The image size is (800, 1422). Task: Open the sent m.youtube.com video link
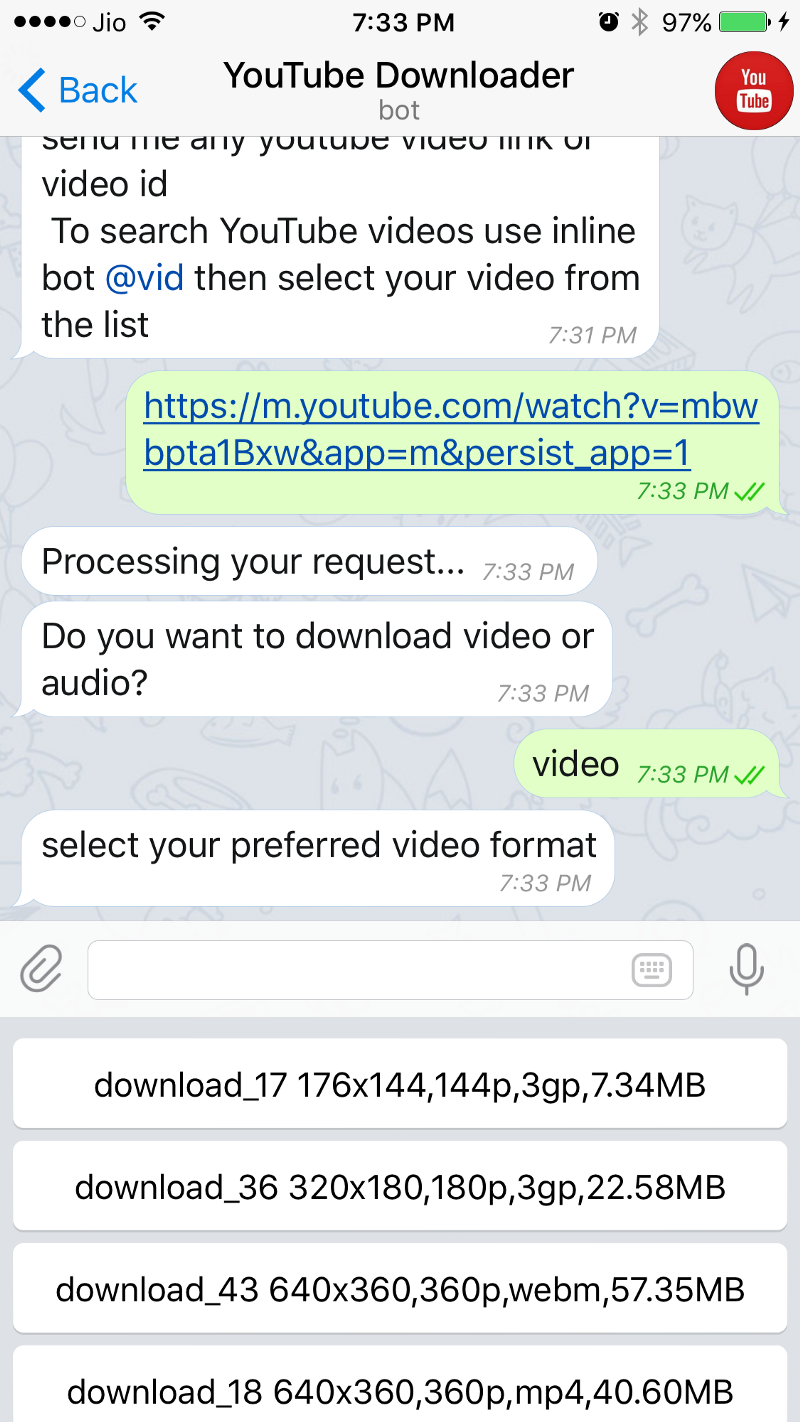450,430
